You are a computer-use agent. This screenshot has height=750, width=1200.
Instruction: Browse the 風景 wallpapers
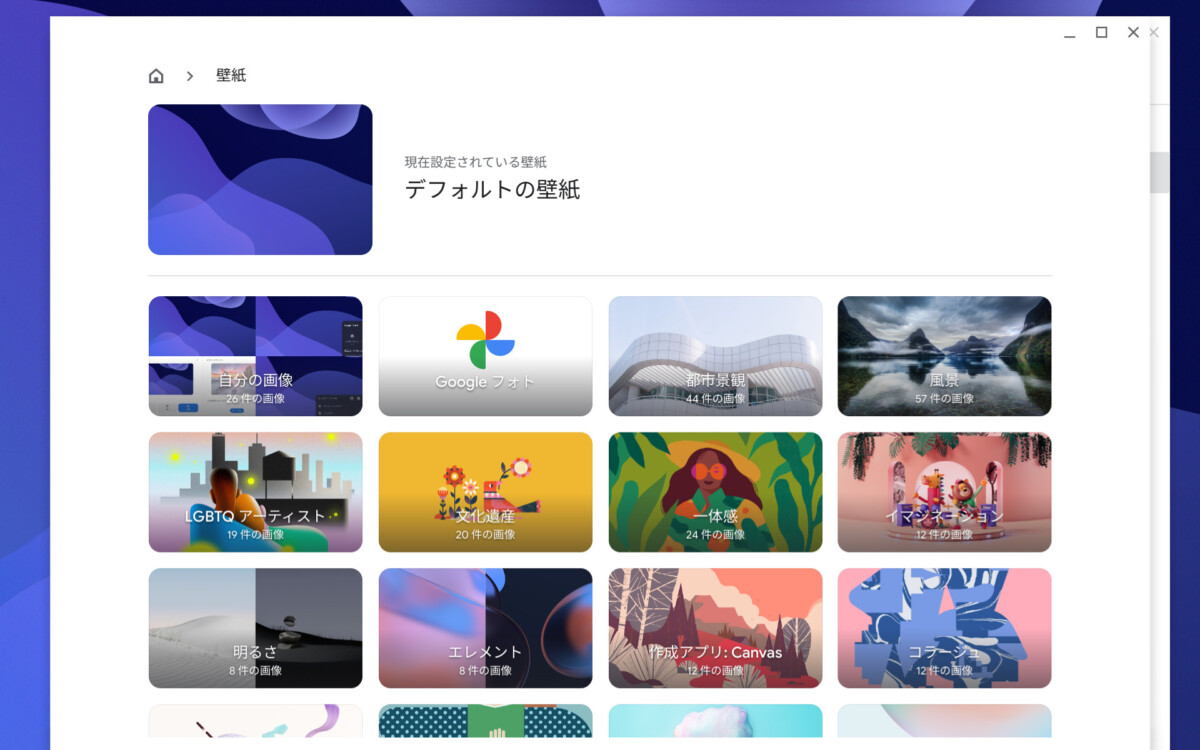944,356
